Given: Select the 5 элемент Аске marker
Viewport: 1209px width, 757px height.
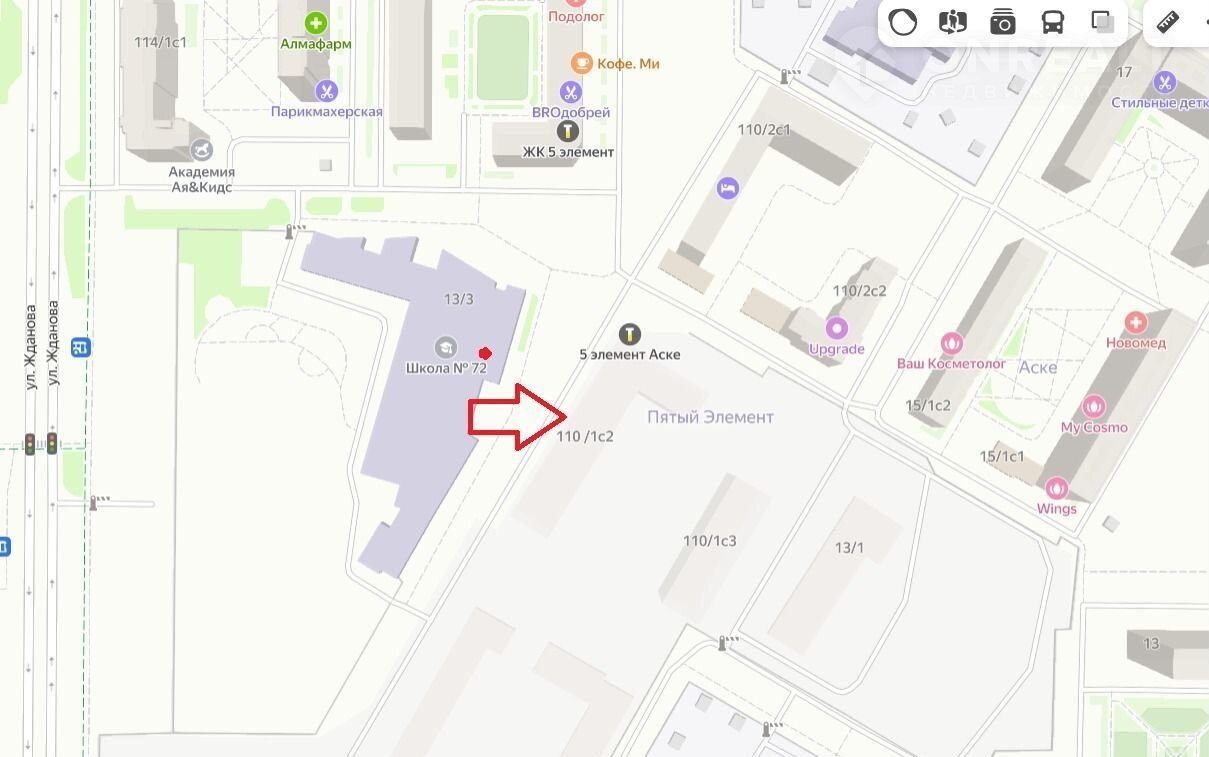Looking at the screenshot, I should pyautogui.click(x=630, y=334).
